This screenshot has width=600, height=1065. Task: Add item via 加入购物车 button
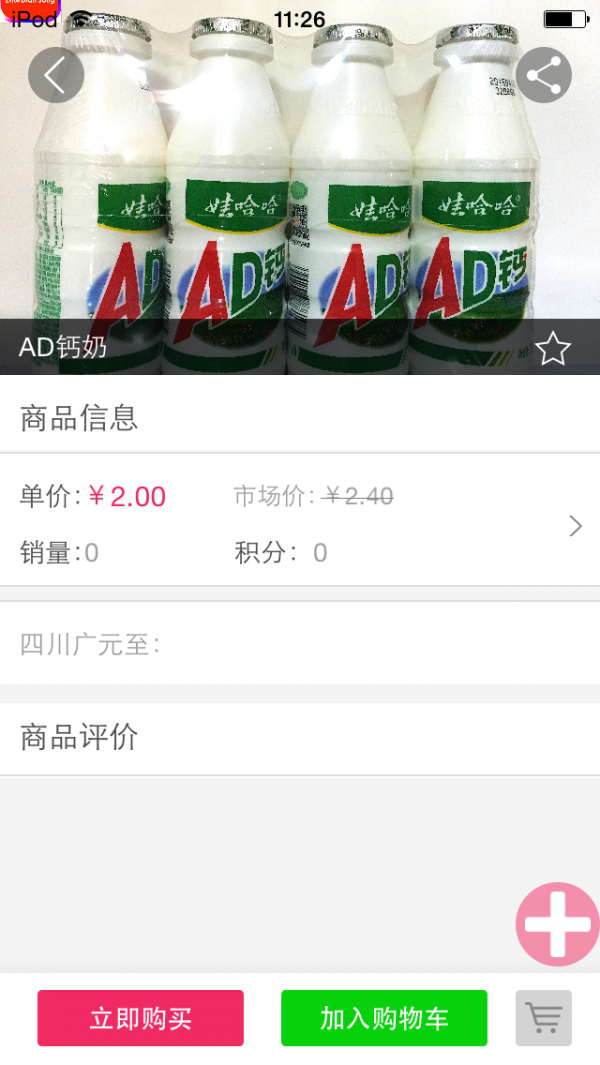384,1018
